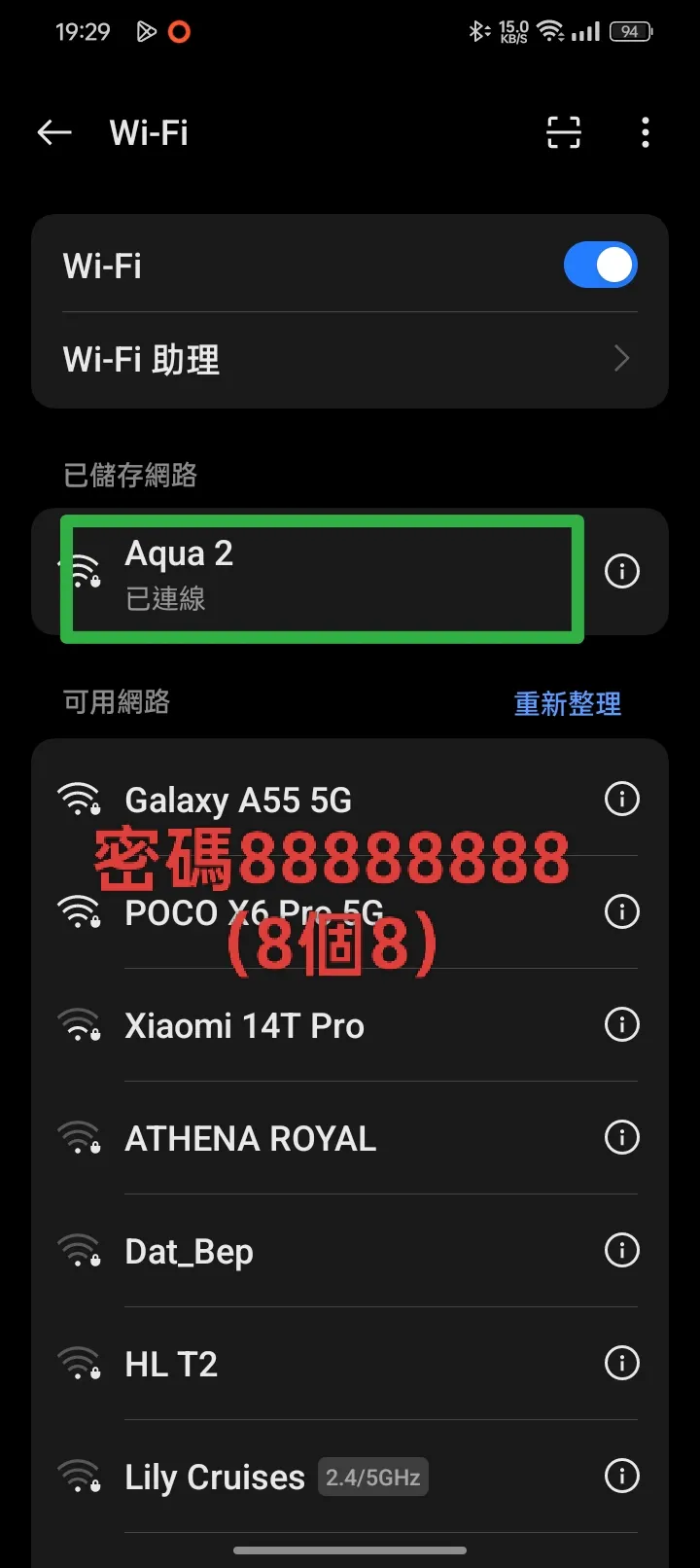Select the Galaxy A55 5G hotspot

(x=292, y=799)
